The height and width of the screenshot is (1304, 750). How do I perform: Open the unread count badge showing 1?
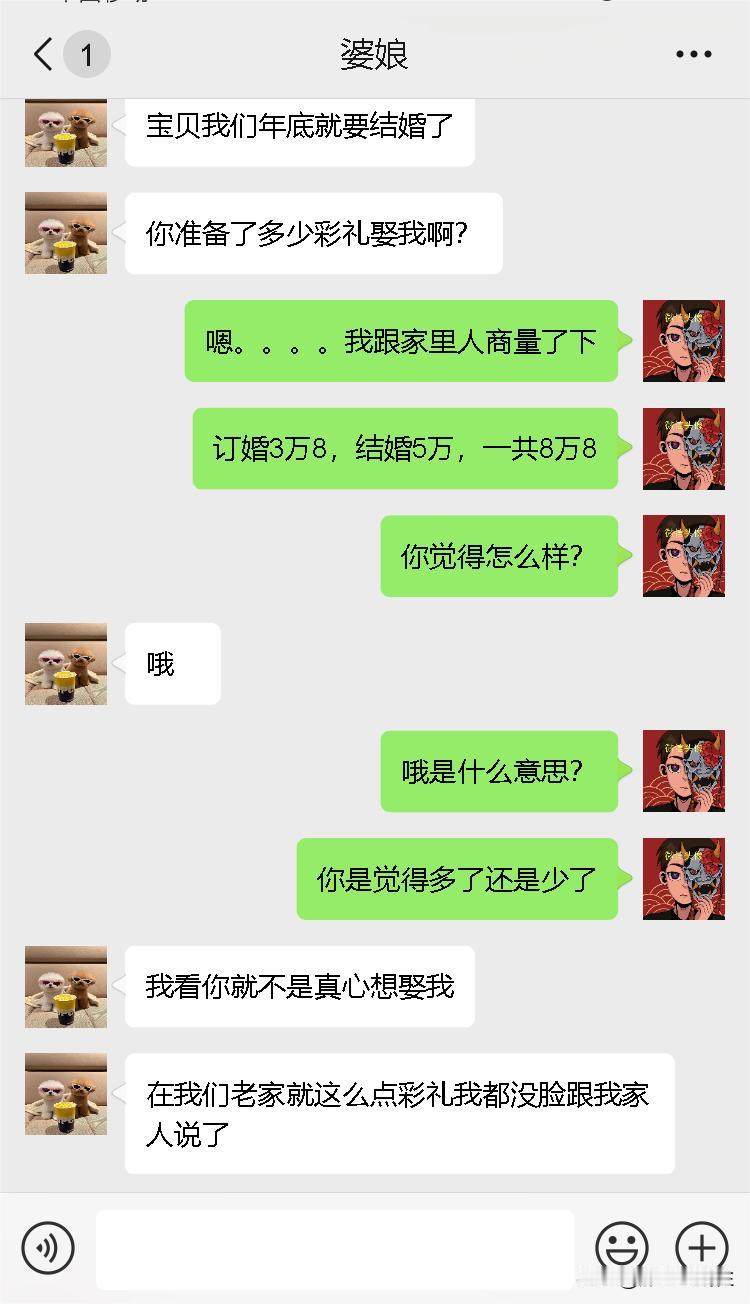coord(87,55)
